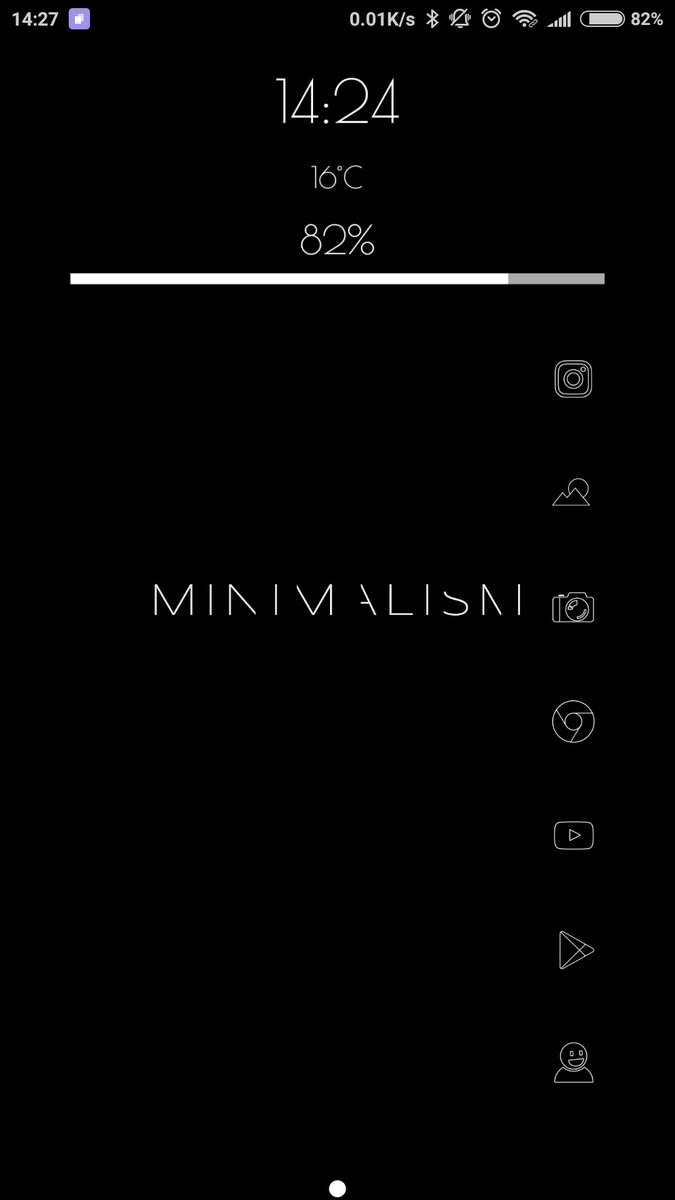Tap the 16°C weather widget
The width and height of the screenshot is (675, 1200).
click(337, 179)
